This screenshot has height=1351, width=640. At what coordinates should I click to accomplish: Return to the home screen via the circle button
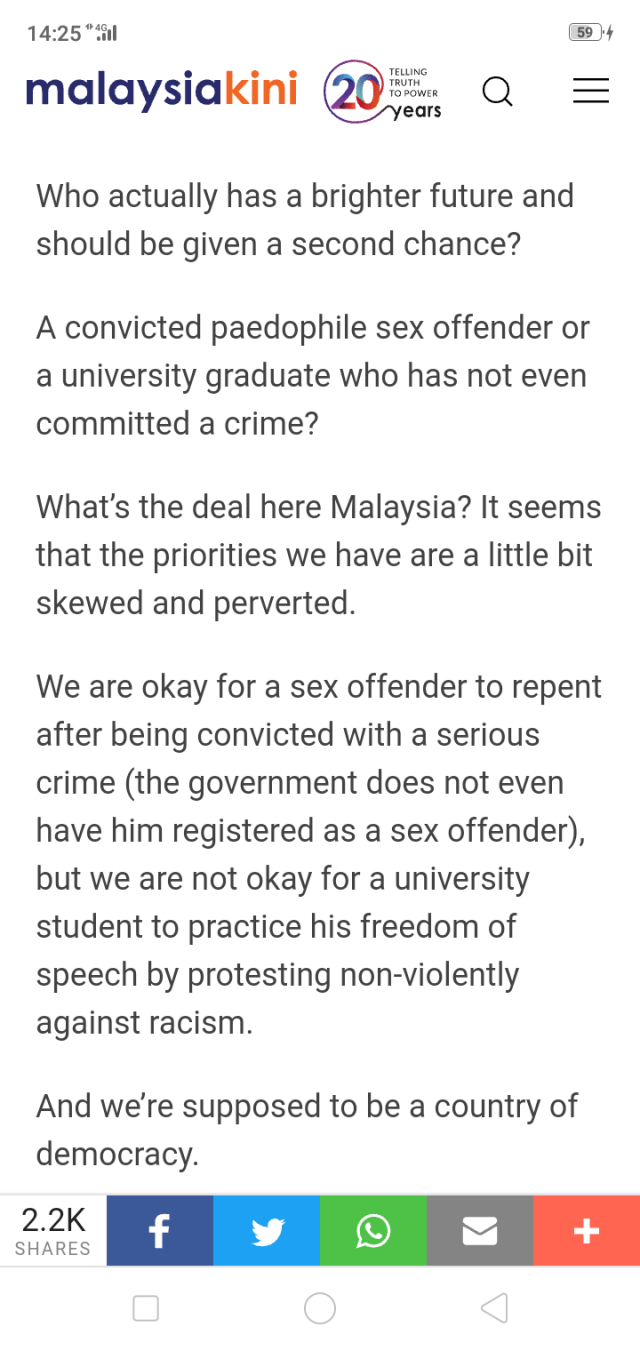point(320,1308)
